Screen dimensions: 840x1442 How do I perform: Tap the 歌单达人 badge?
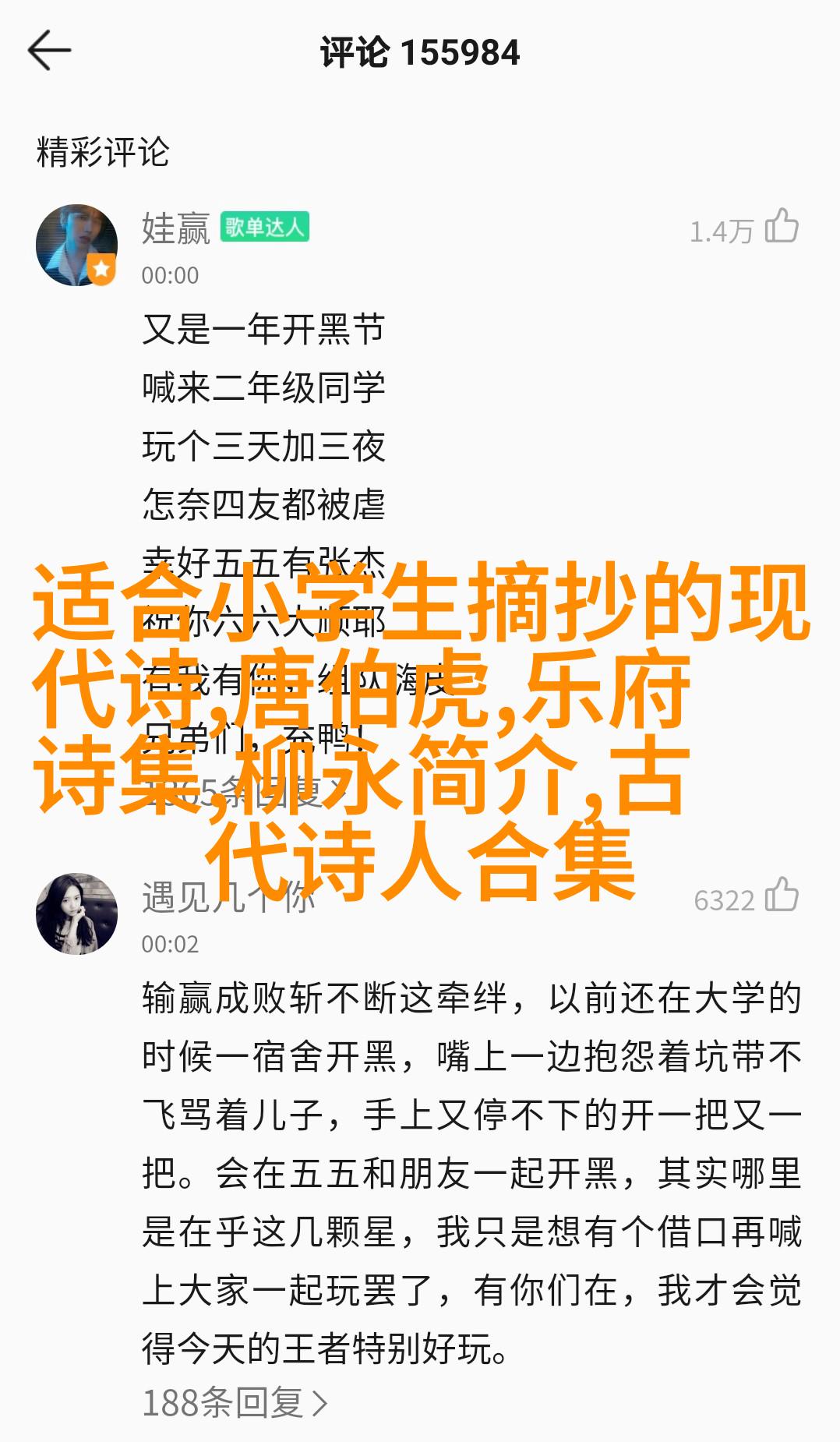pos(264,227)
